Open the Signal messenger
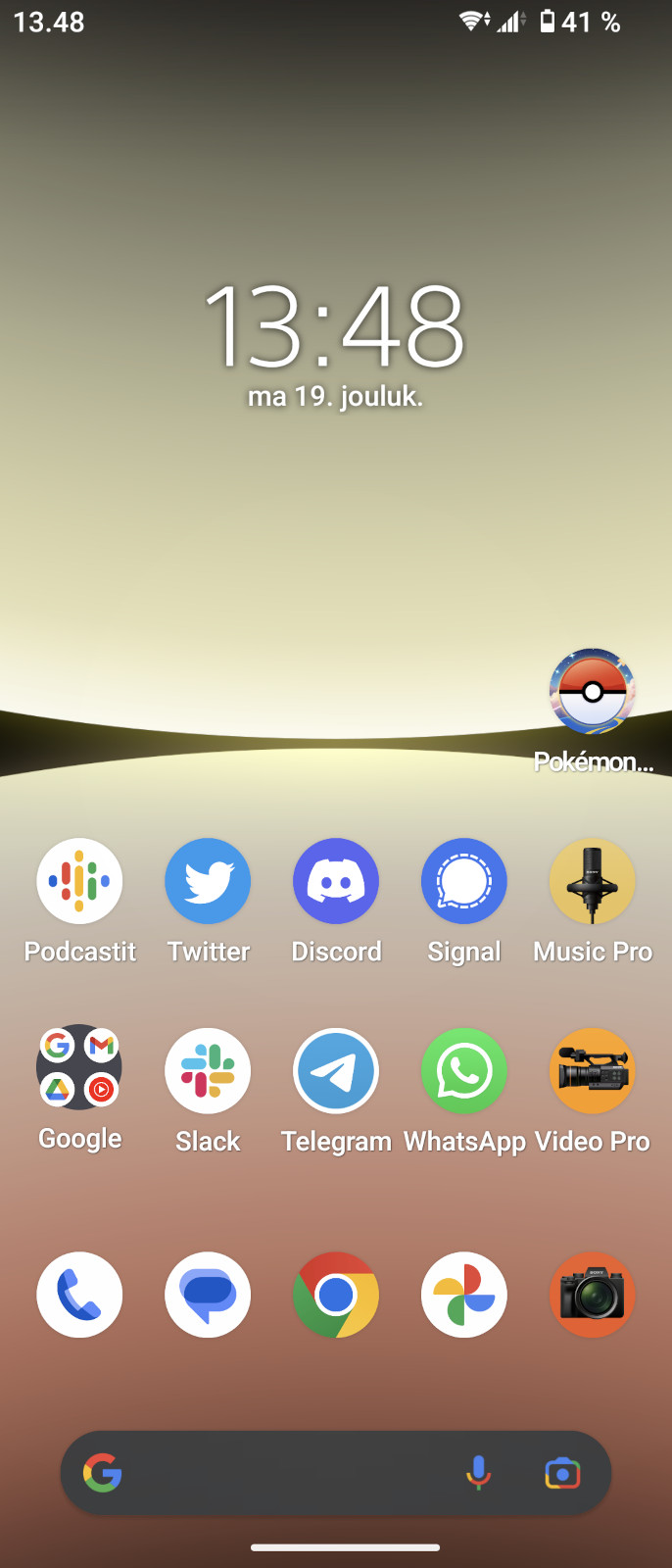 [464, 881]
